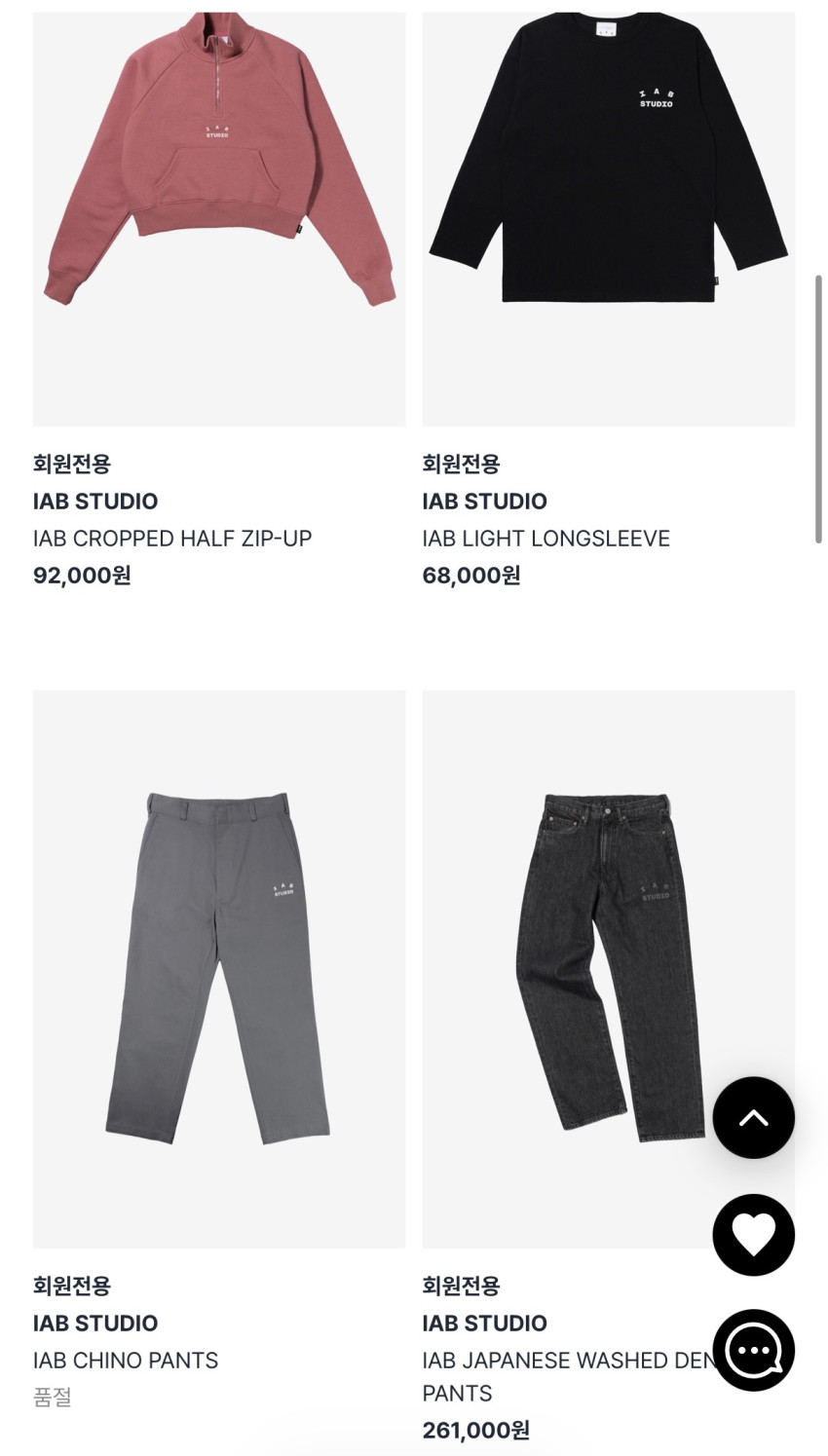Open the IAB Cropped Half Zip-Up product

point(219,219)
